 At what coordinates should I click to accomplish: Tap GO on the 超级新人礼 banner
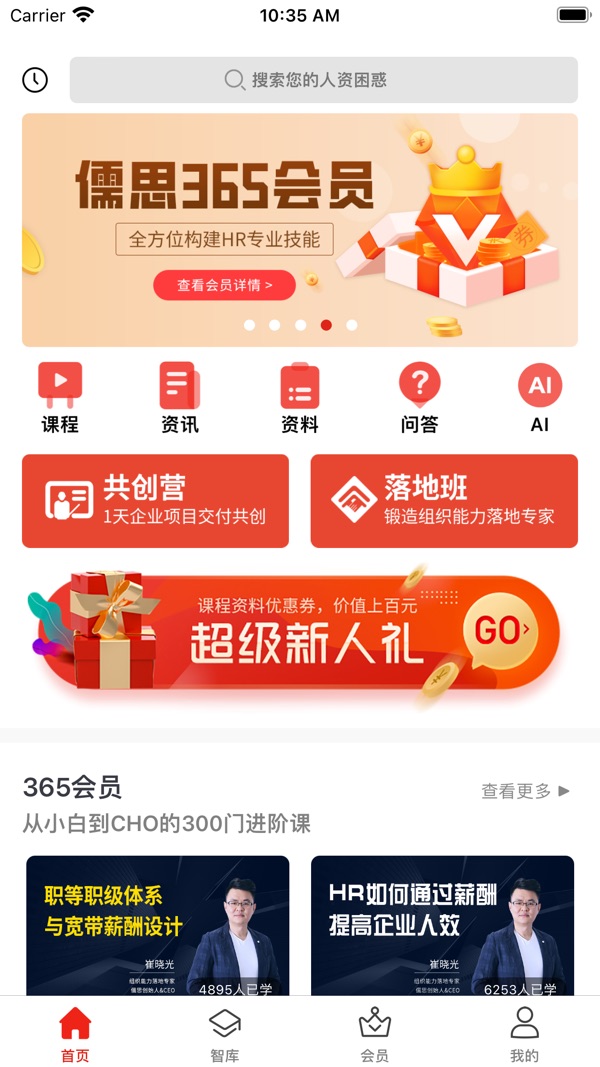click(499, 631)
